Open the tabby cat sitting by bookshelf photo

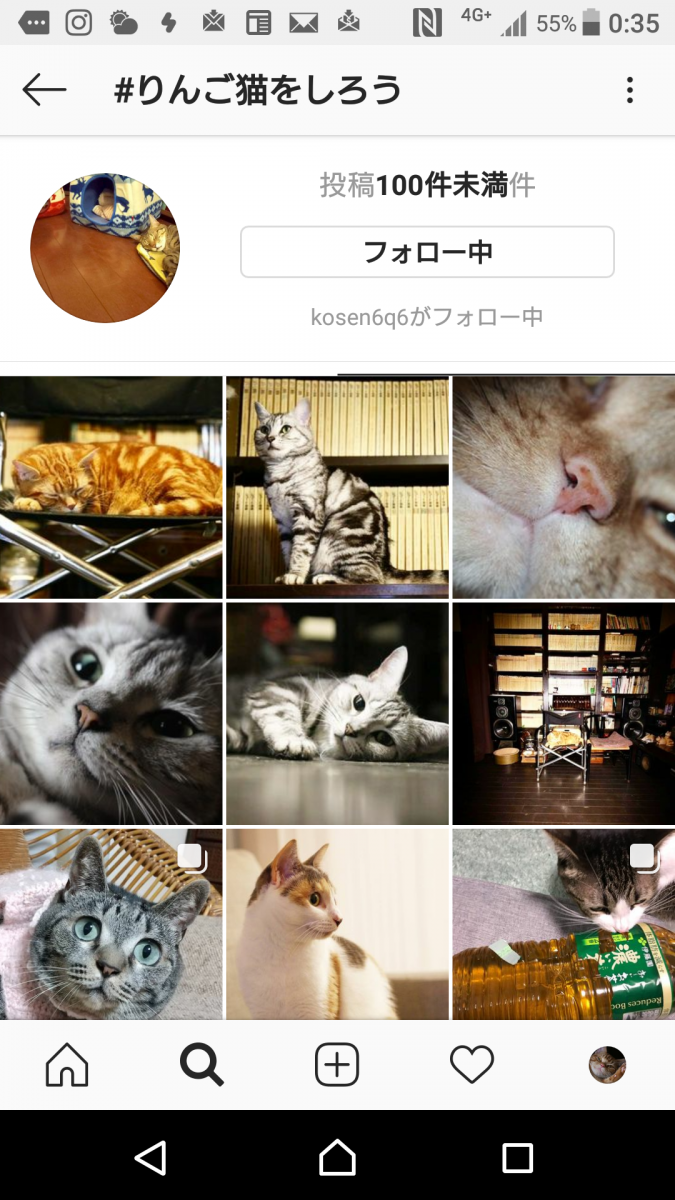pyautogui.click(x=337, y=488)
